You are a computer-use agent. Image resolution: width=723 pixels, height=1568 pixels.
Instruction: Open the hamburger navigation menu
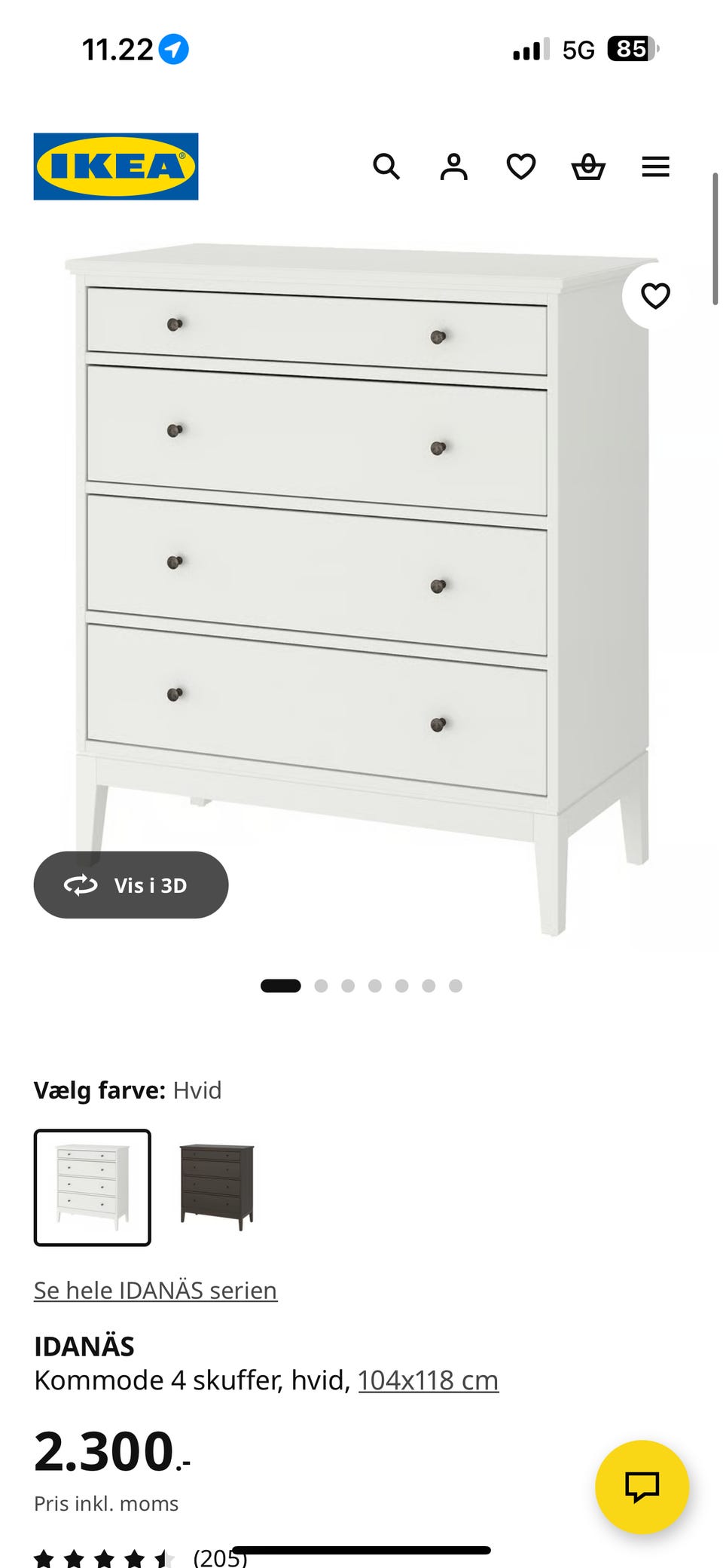[656, 167]
